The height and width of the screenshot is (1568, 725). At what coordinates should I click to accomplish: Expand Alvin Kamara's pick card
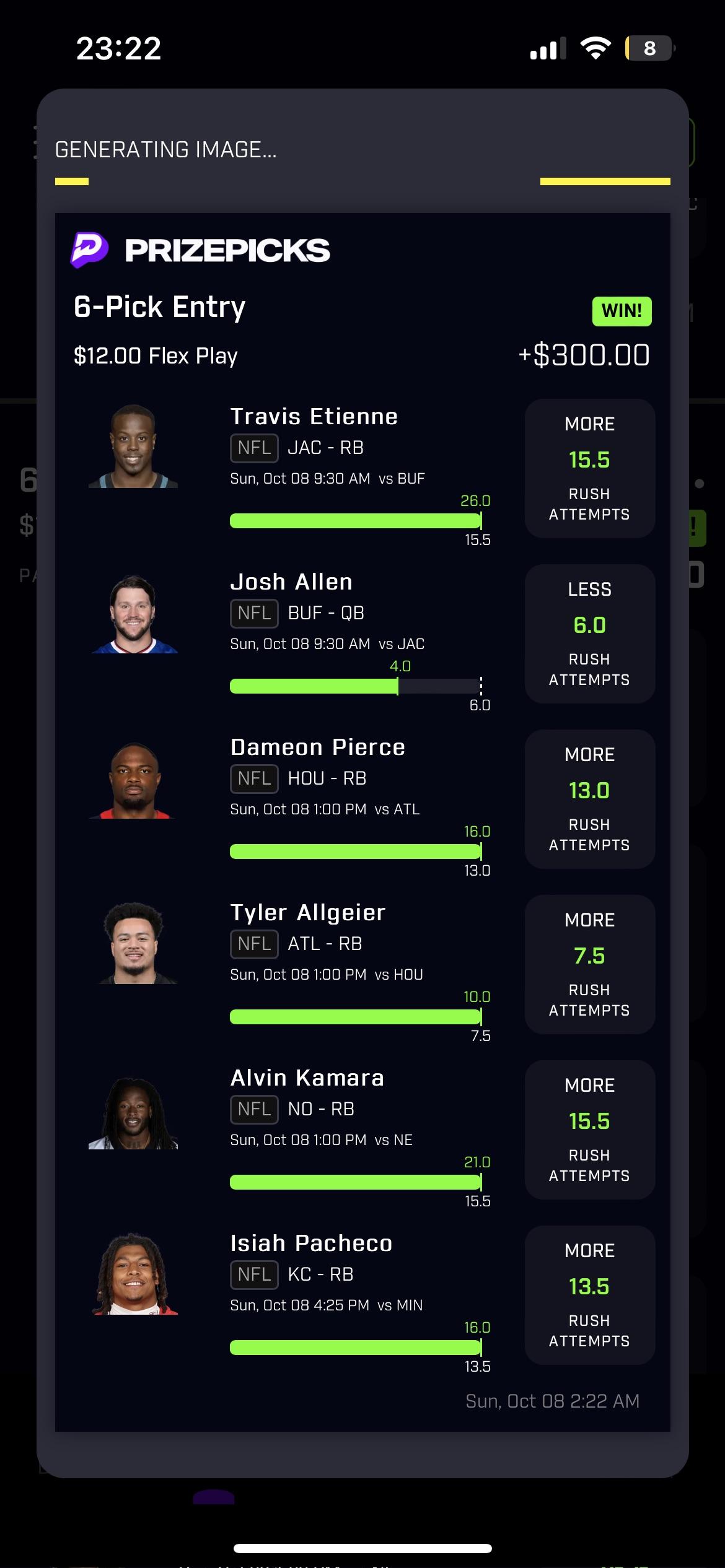(589, 1130)
